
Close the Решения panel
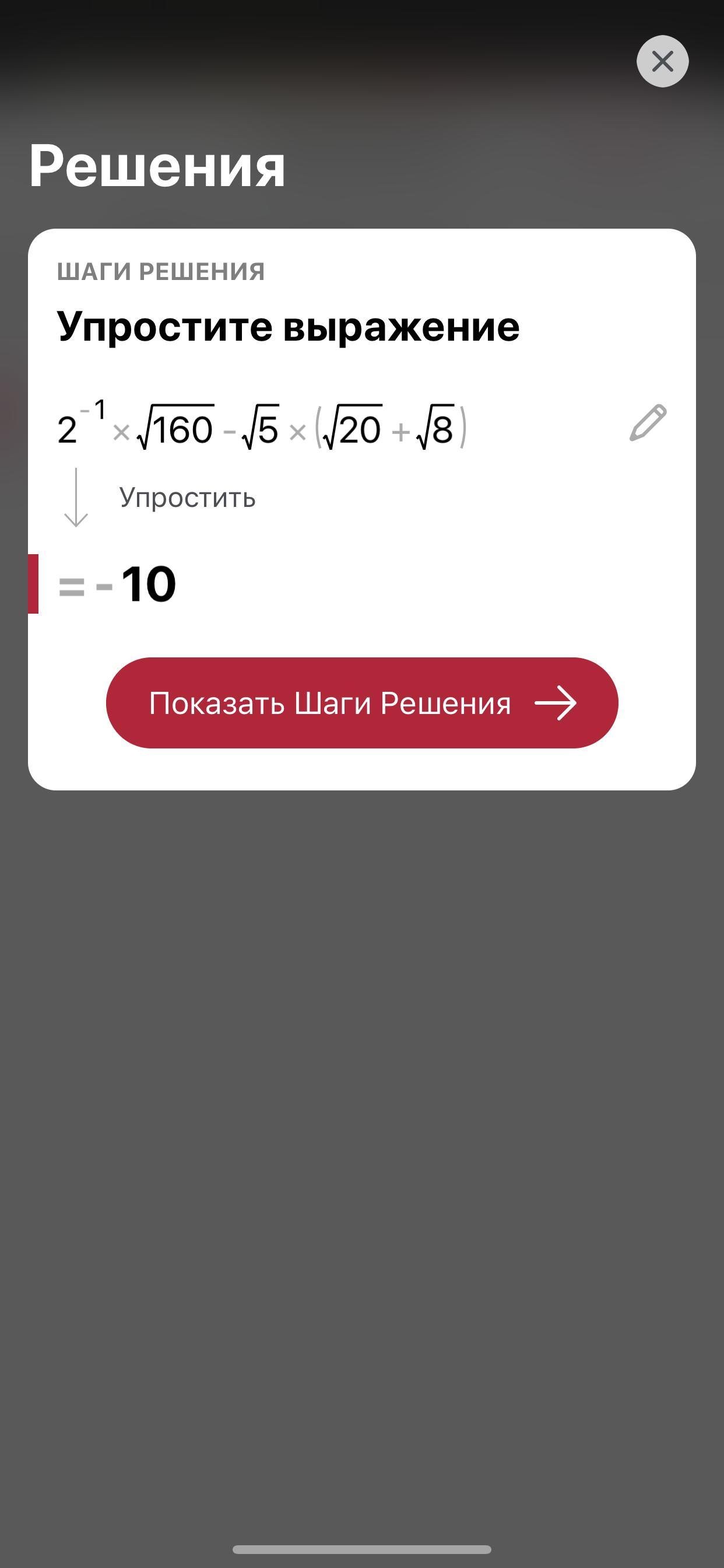click(662, 61)
